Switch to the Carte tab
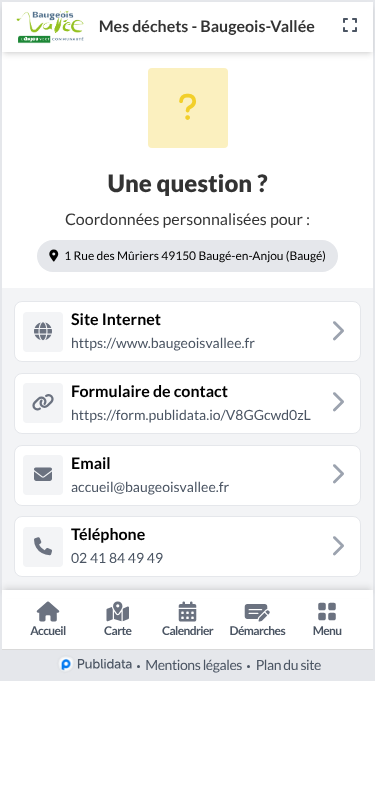This screenshot has height=812, width=375. click(x=118, y=619)
